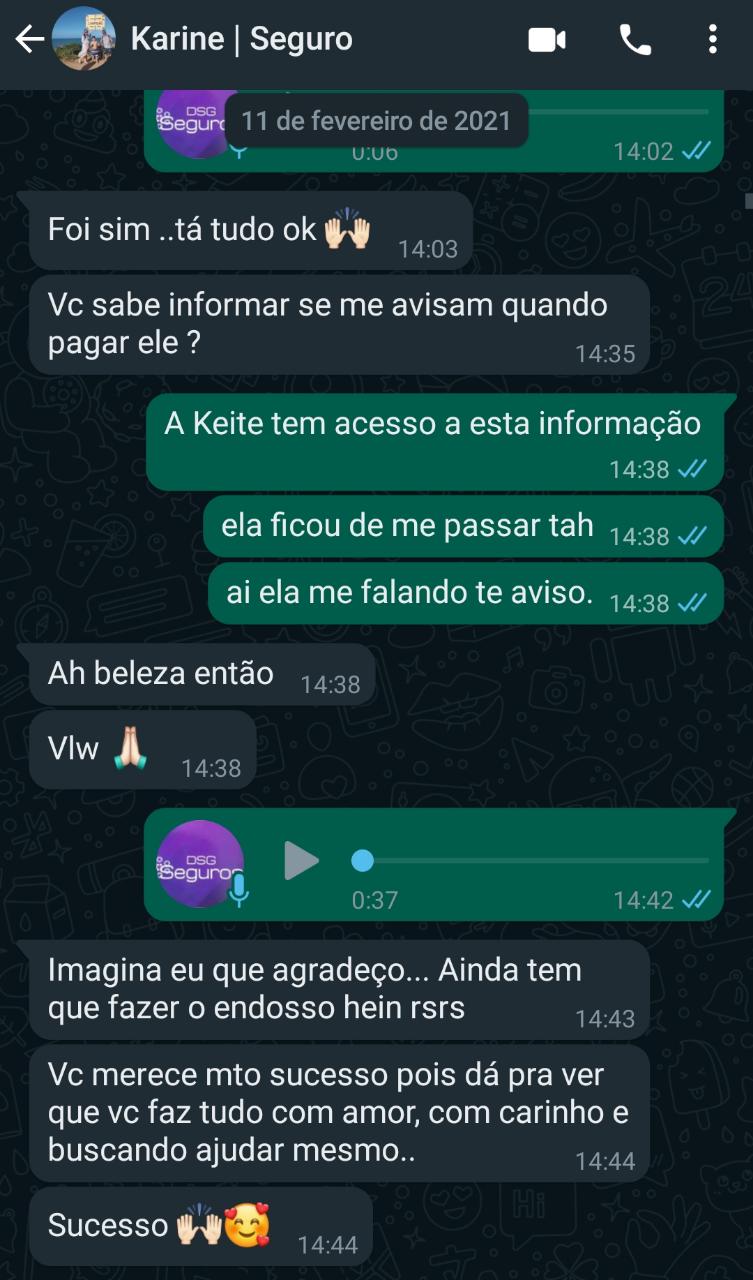Play the 0:37 voice message
This screenshot has width=753, height=1280.
coord(301,860)
